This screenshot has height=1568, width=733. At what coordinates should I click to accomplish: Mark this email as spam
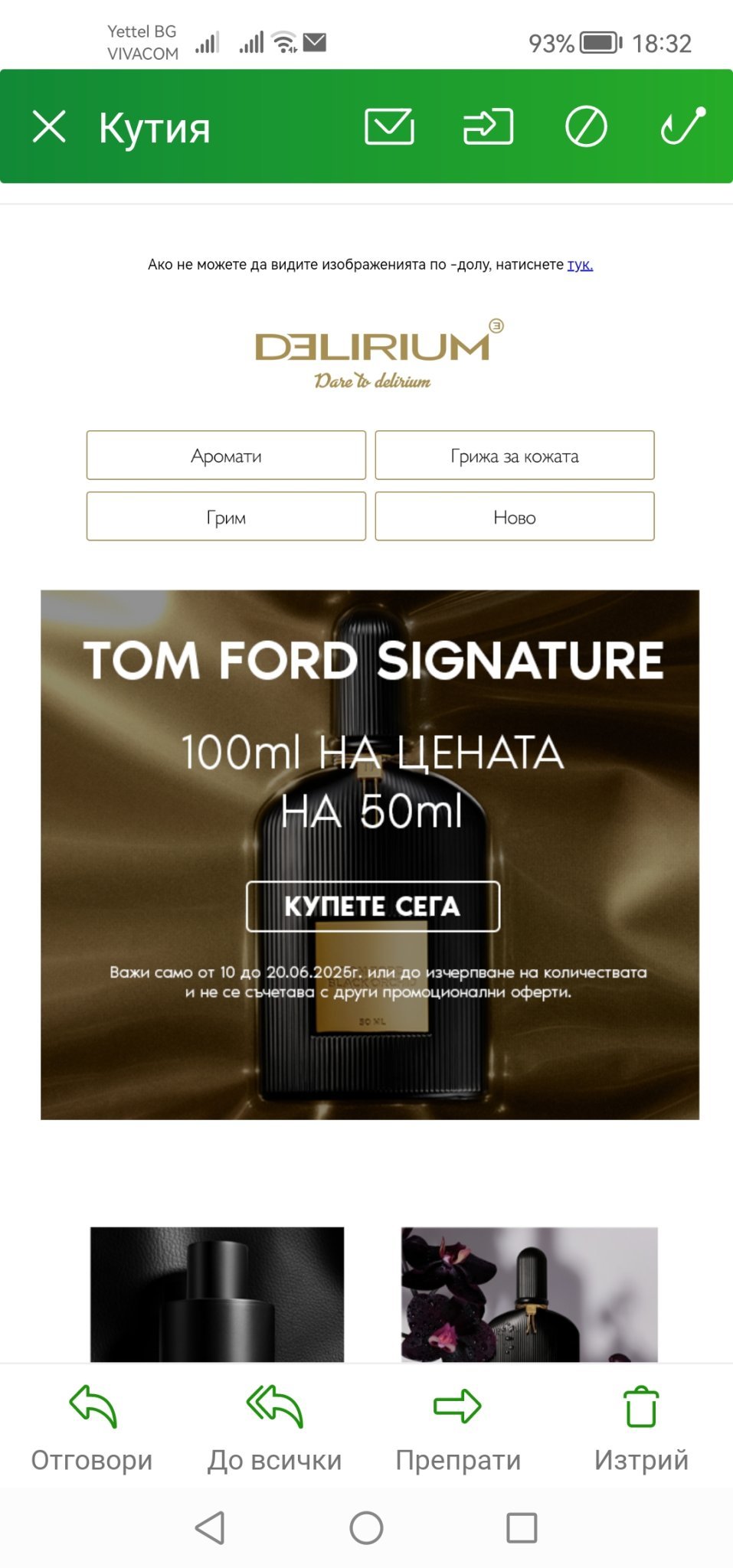click(586, 126)
